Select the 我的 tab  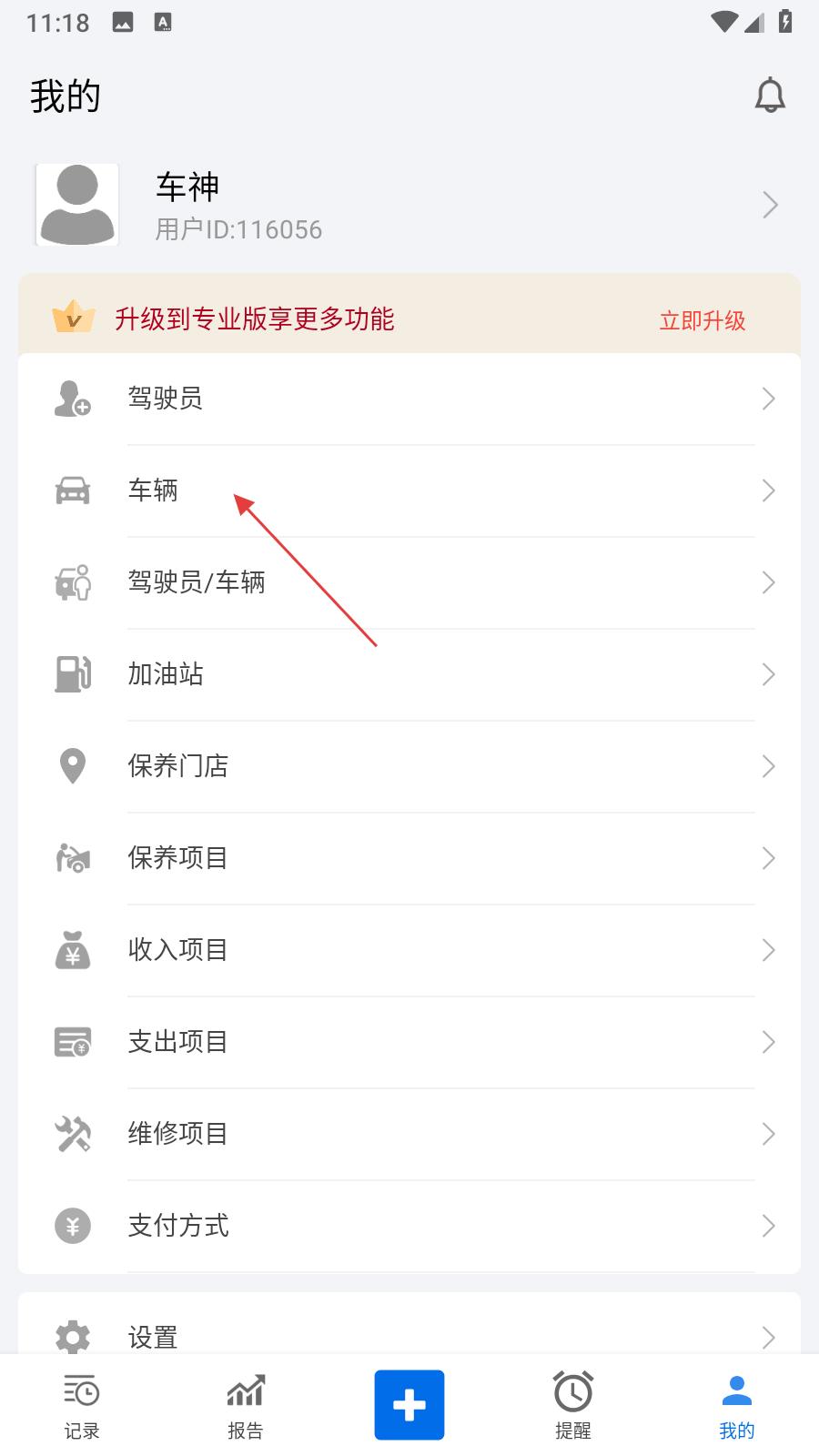[x=737, y=1406]
